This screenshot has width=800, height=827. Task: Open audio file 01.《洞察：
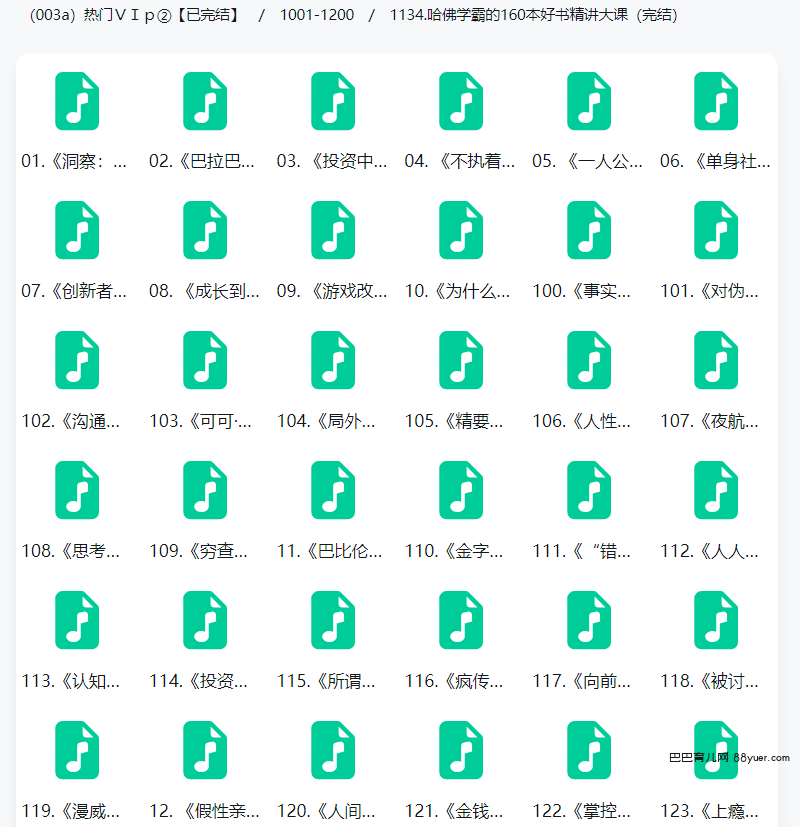pos(77,101)
